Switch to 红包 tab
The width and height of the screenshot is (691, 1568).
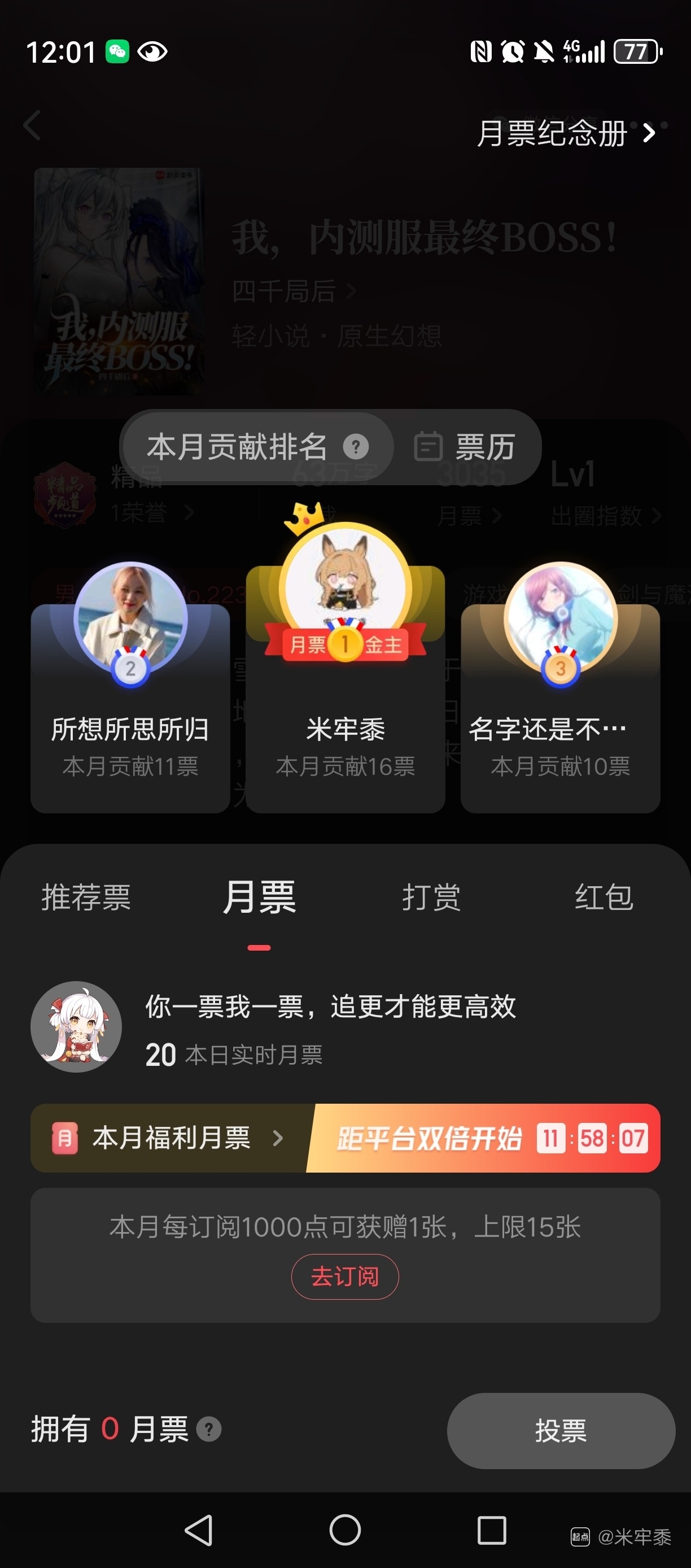604,897
